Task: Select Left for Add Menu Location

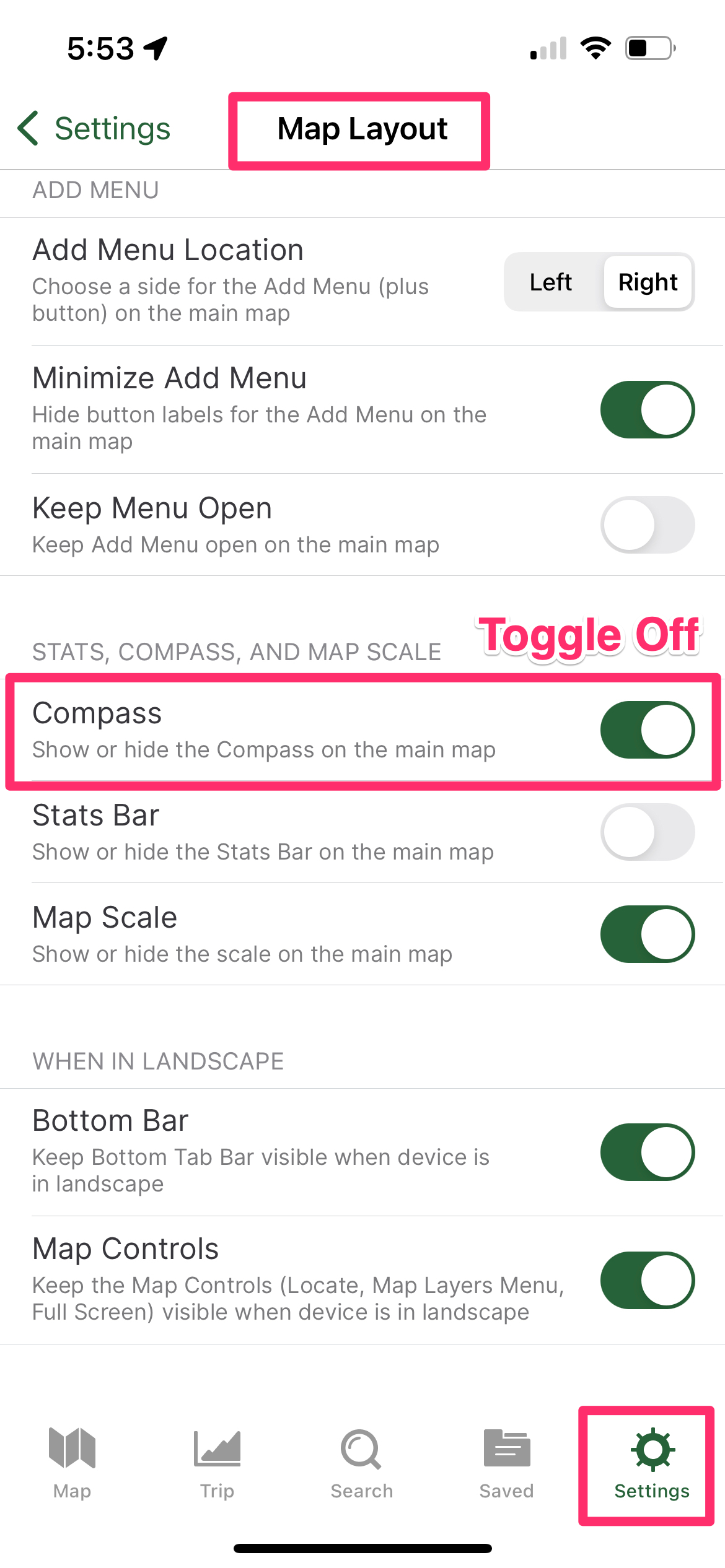Action: pyautogui.click(x=551, y=282)
